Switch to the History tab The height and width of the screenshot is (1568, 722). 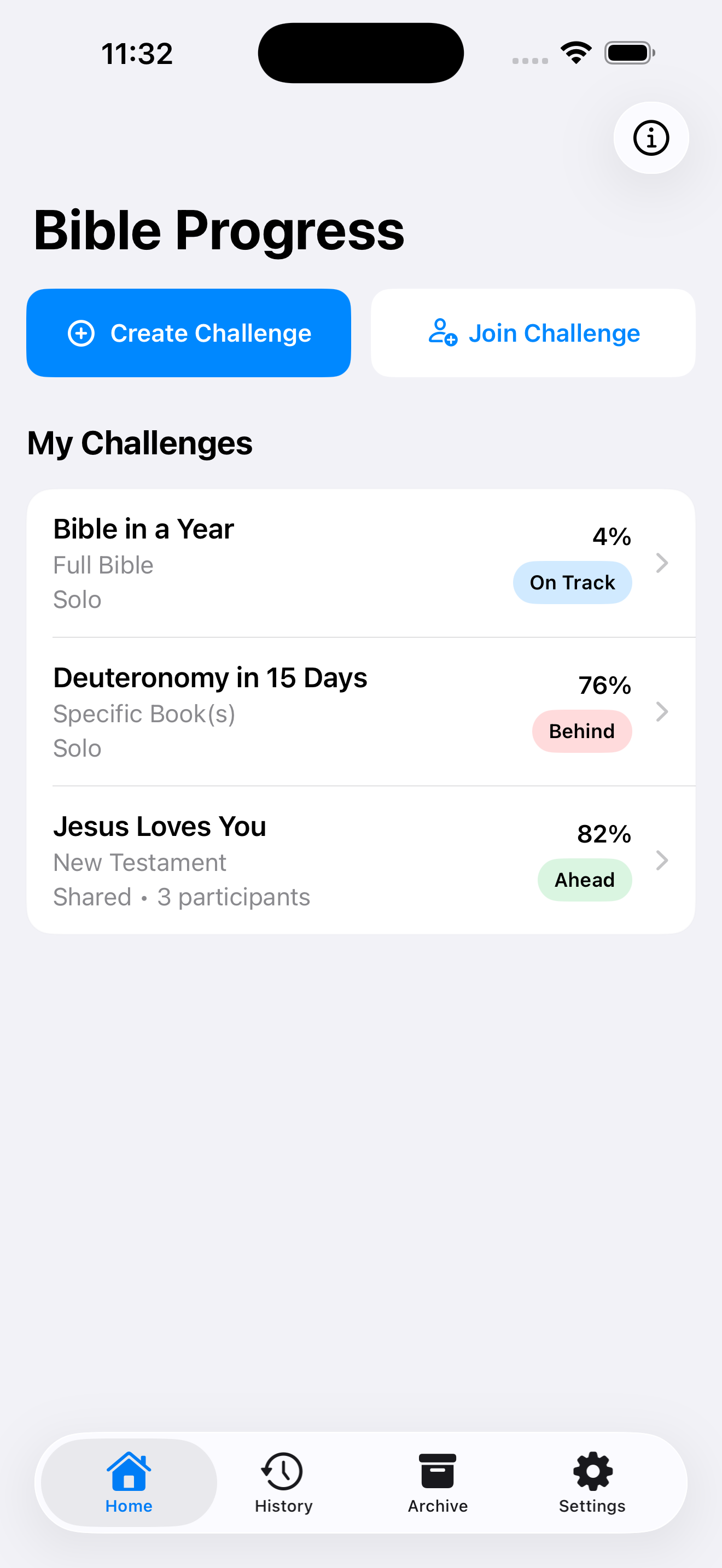point(283,1482)
